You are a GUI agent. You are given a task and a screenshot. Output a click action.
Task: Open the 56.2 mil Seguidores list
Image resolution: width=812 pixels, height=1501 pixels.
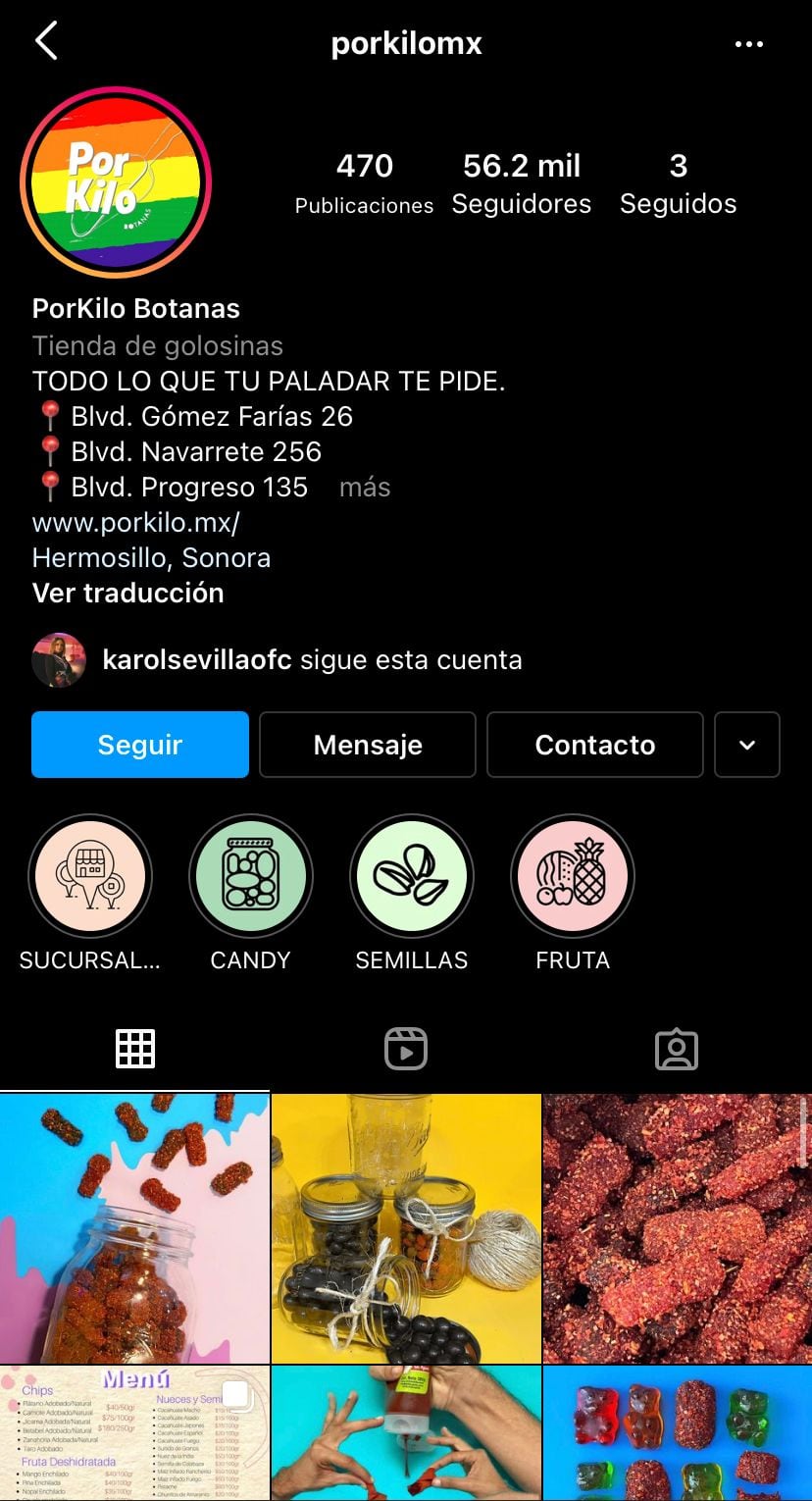coord(522,183)
